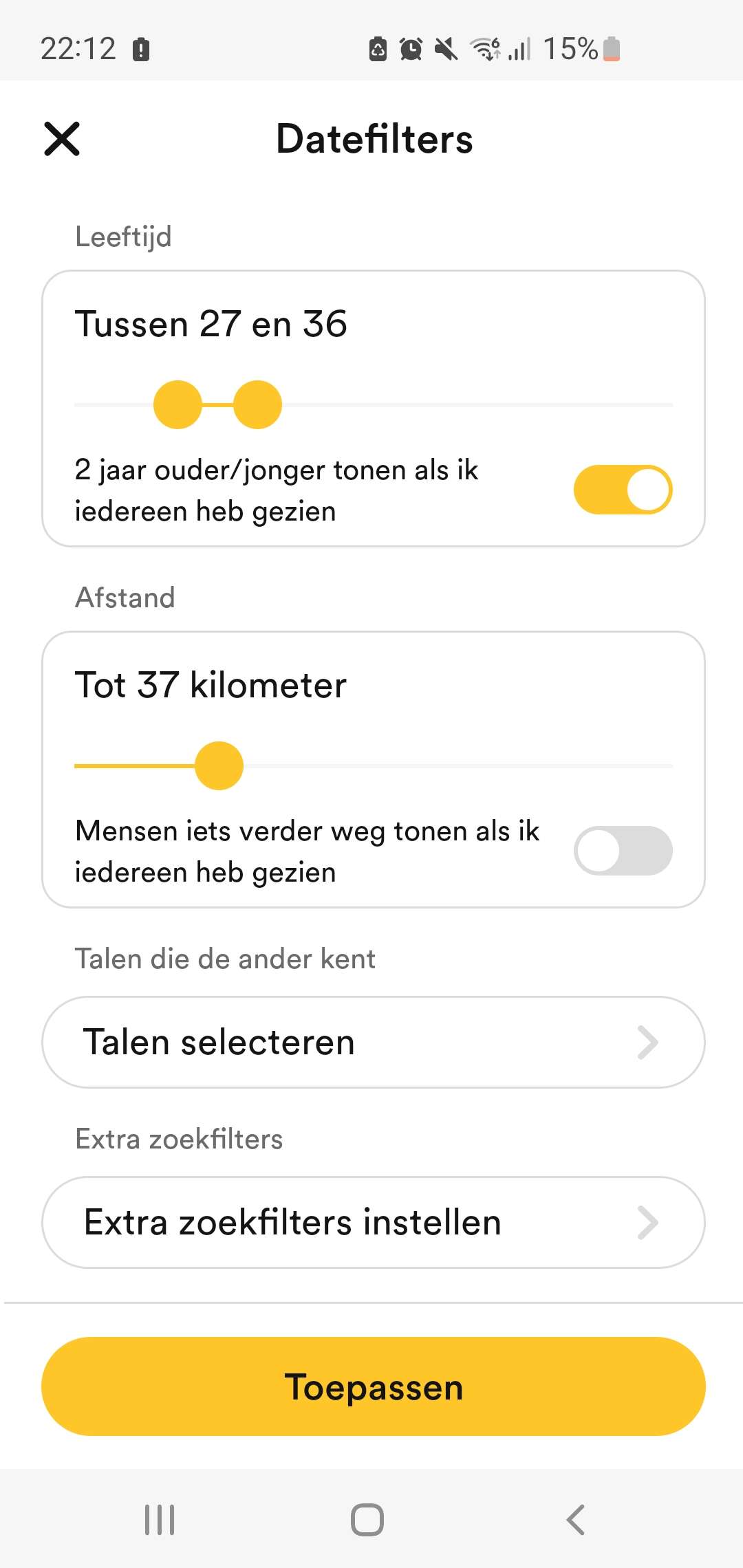Open Talen selecteren
The width and height of the screenshot is (743, 1568).
click(x=374, y=1042)
